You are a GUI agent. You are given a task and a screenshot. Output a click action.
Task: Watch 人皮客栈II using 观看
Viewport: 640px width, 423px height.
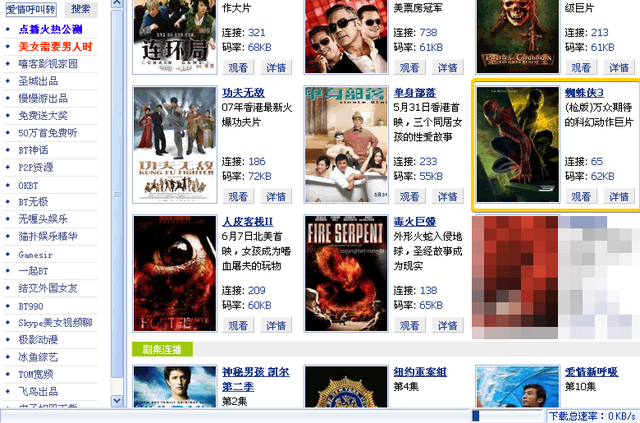(240, 325)
